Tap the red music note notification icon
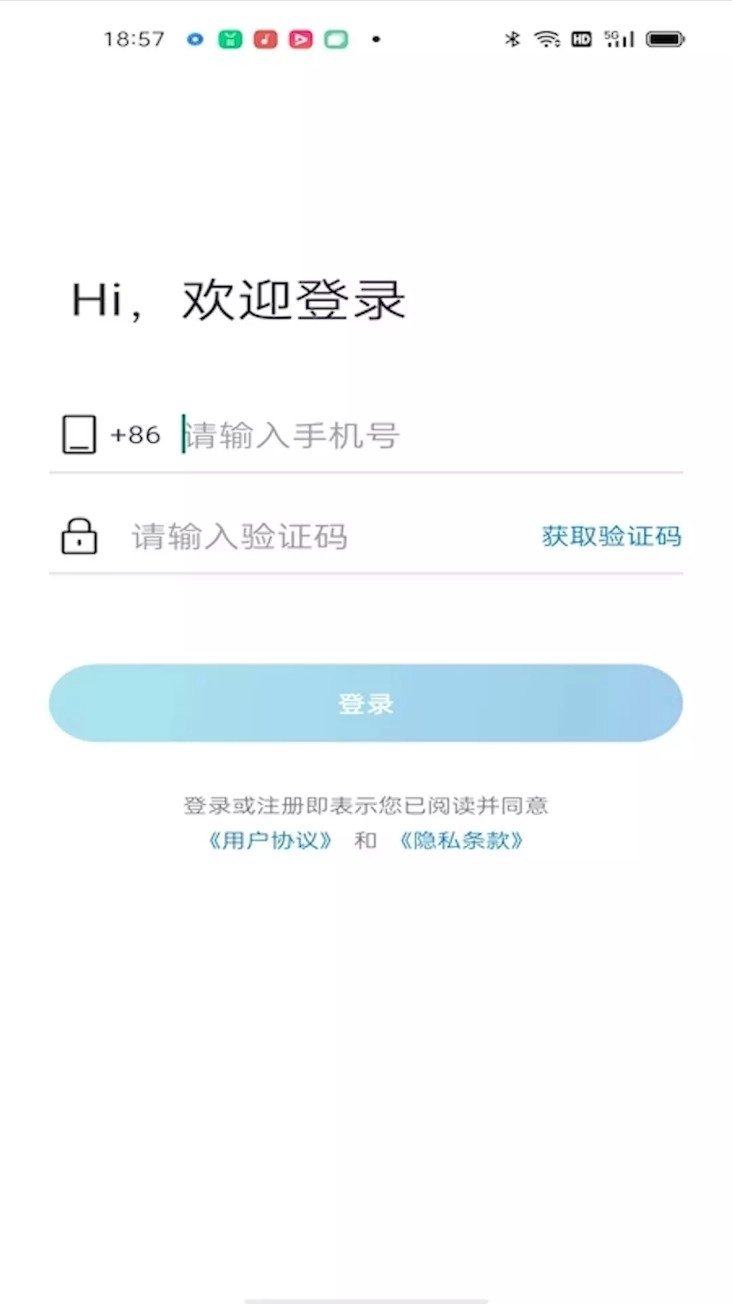Viewport: 732px width, 1304px height. (264, 39)
